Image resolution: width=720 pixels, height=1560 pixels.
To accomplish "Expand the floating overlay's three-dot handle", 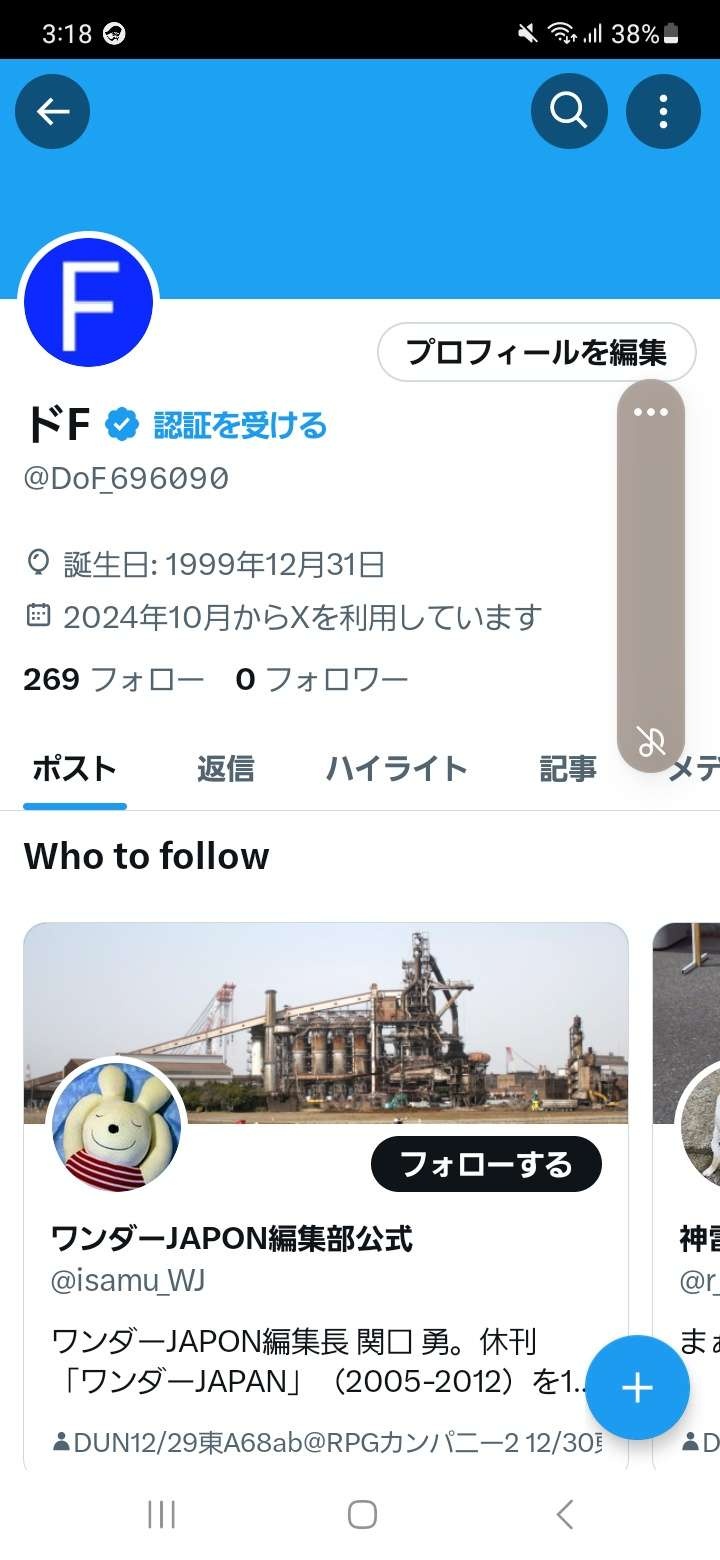I will 651,412.
